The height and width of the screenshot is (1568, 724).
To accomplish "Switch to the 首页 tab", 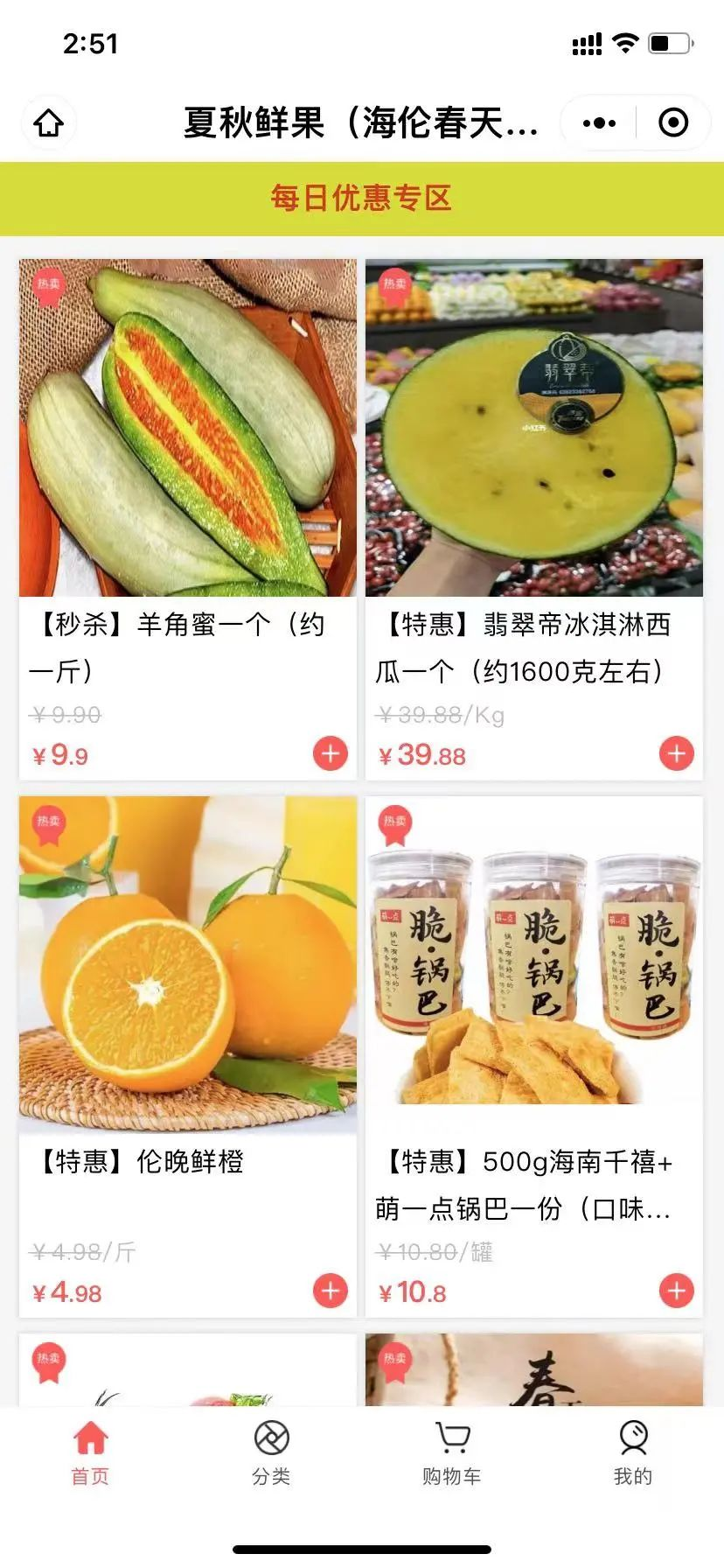I will coord(90,1453).
